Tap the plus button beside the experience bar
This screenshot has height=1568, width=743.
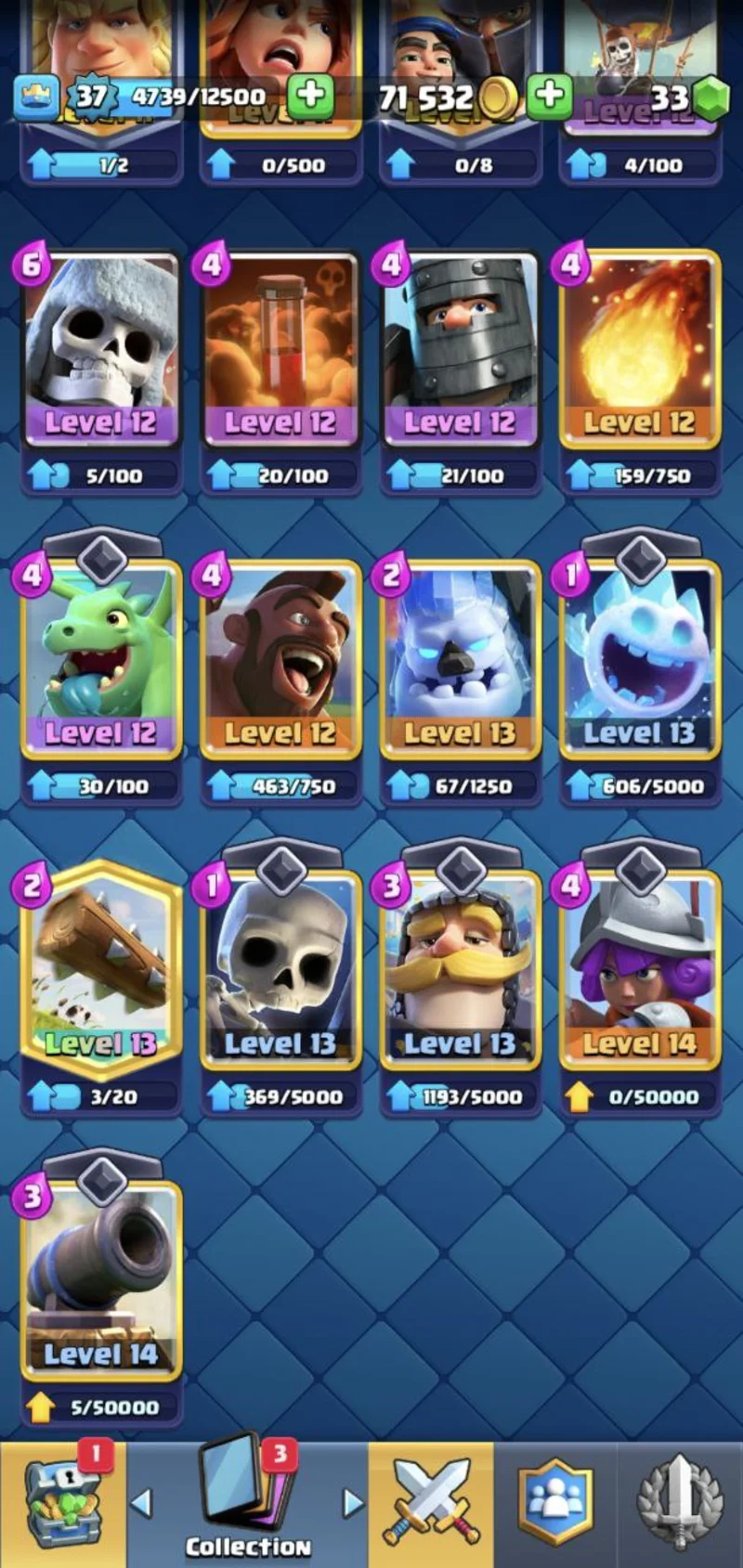point(310,96)
